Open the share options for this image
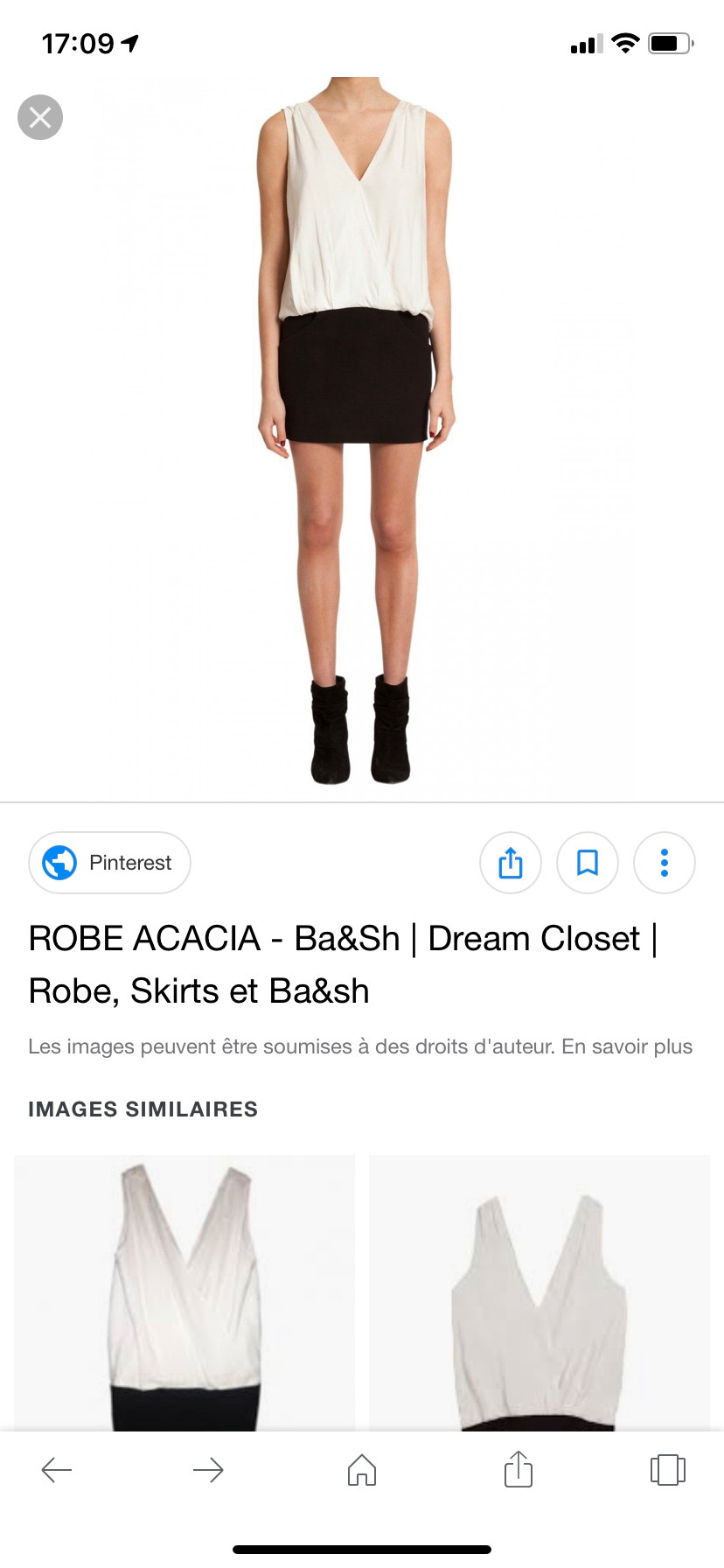Image resolution: width=724 pixels, height=1568 pixels. click(511, 863)
